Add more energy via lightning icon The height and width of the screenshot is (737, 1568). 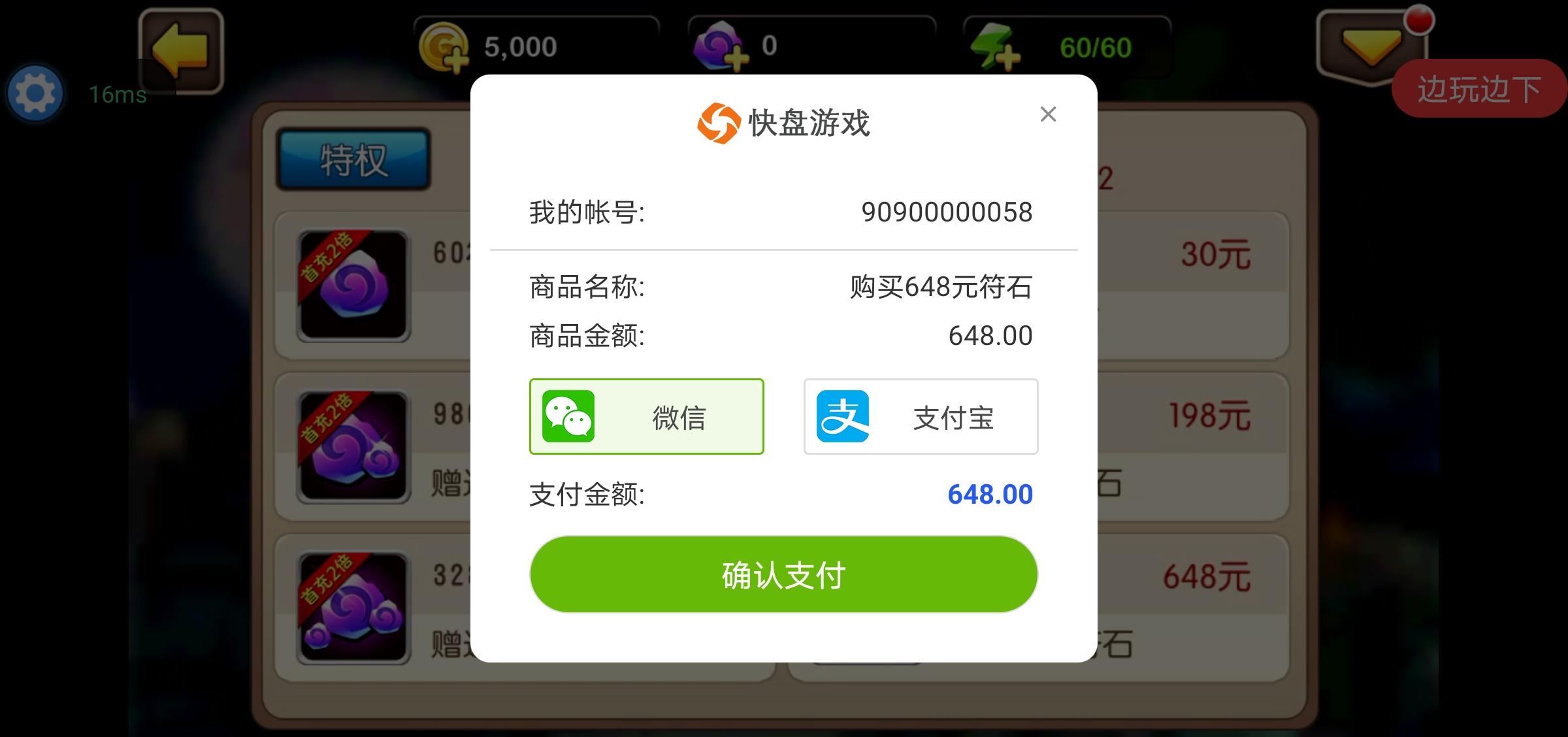pos(994,48)
